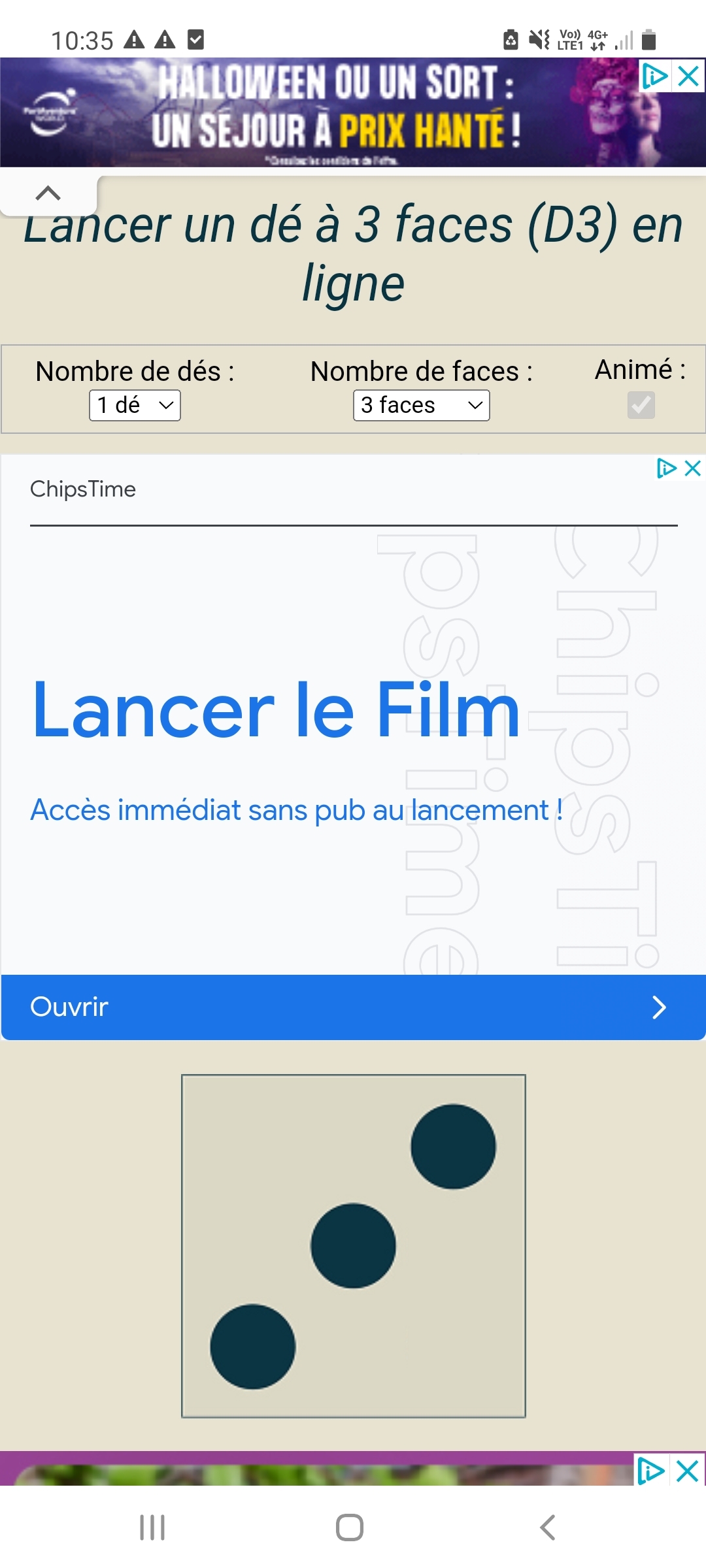This screenshot has height=1568, width=706.
Task: Close the ChipsTime ad
Action: 693,468
